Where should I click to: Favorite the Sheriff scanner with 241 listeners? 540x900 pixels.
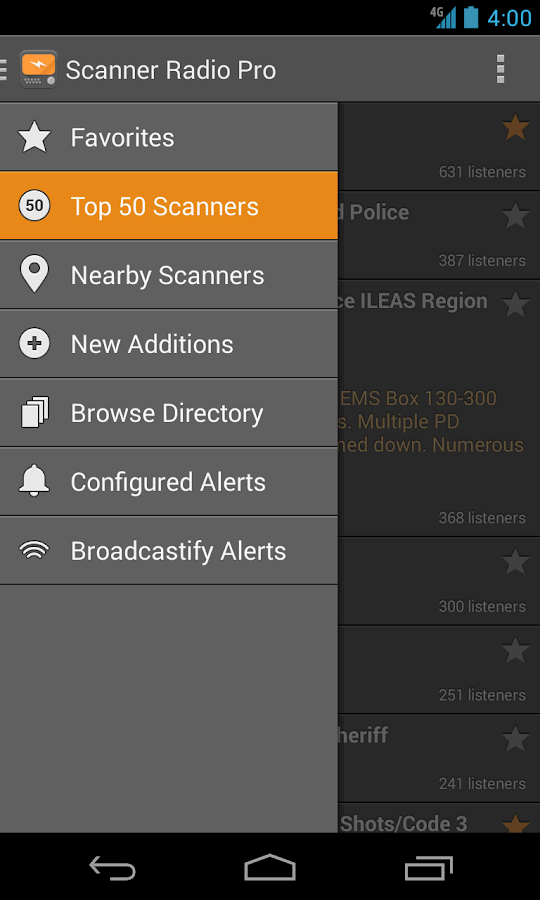(515, 739)
